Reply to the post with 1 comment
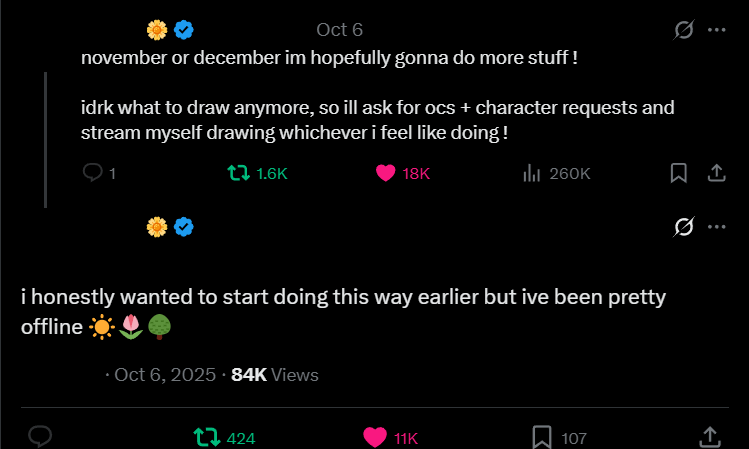This screenshot has height=449, width=749. [x=93, y=173]
